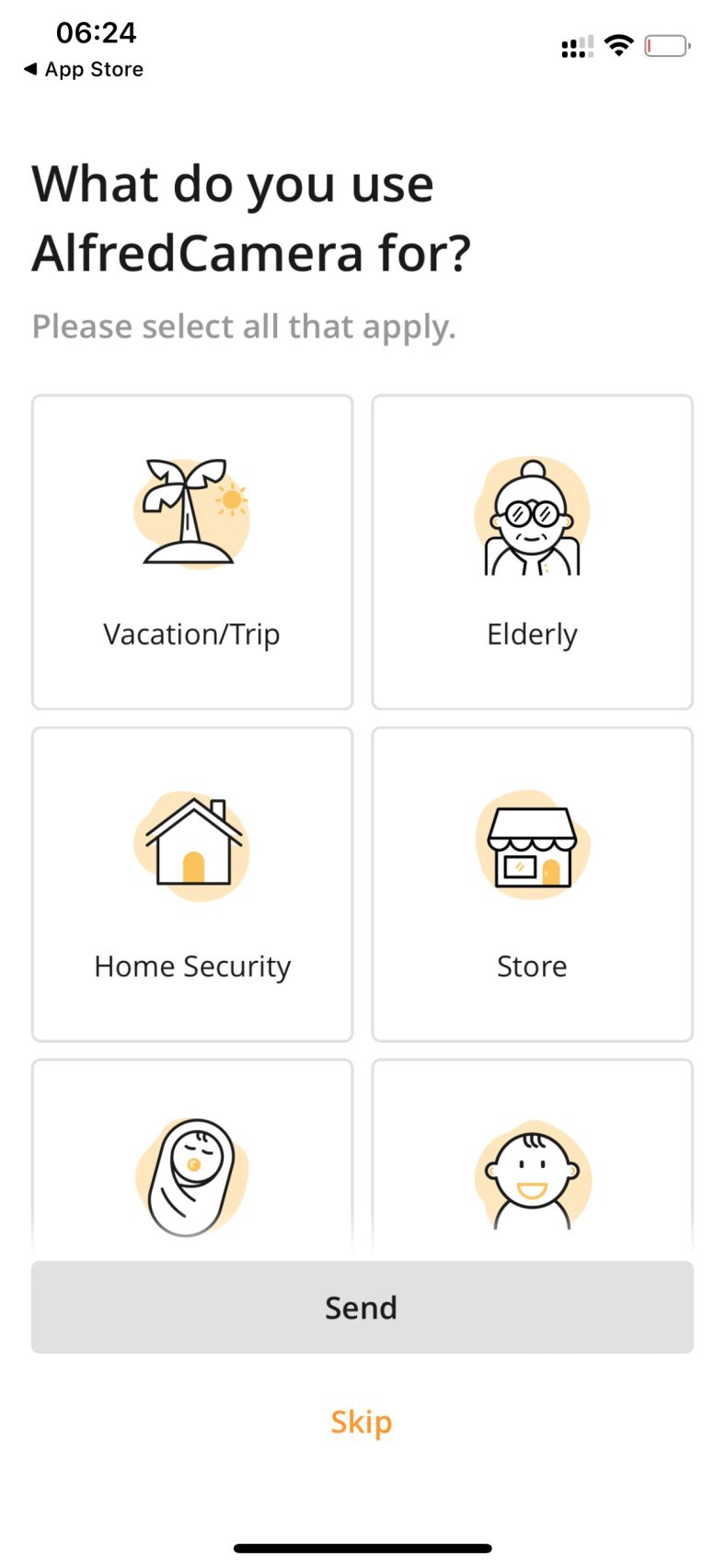Enable the Home Security selection
725x1568 pixels.
pyautogui.click(x=192, y=885)
